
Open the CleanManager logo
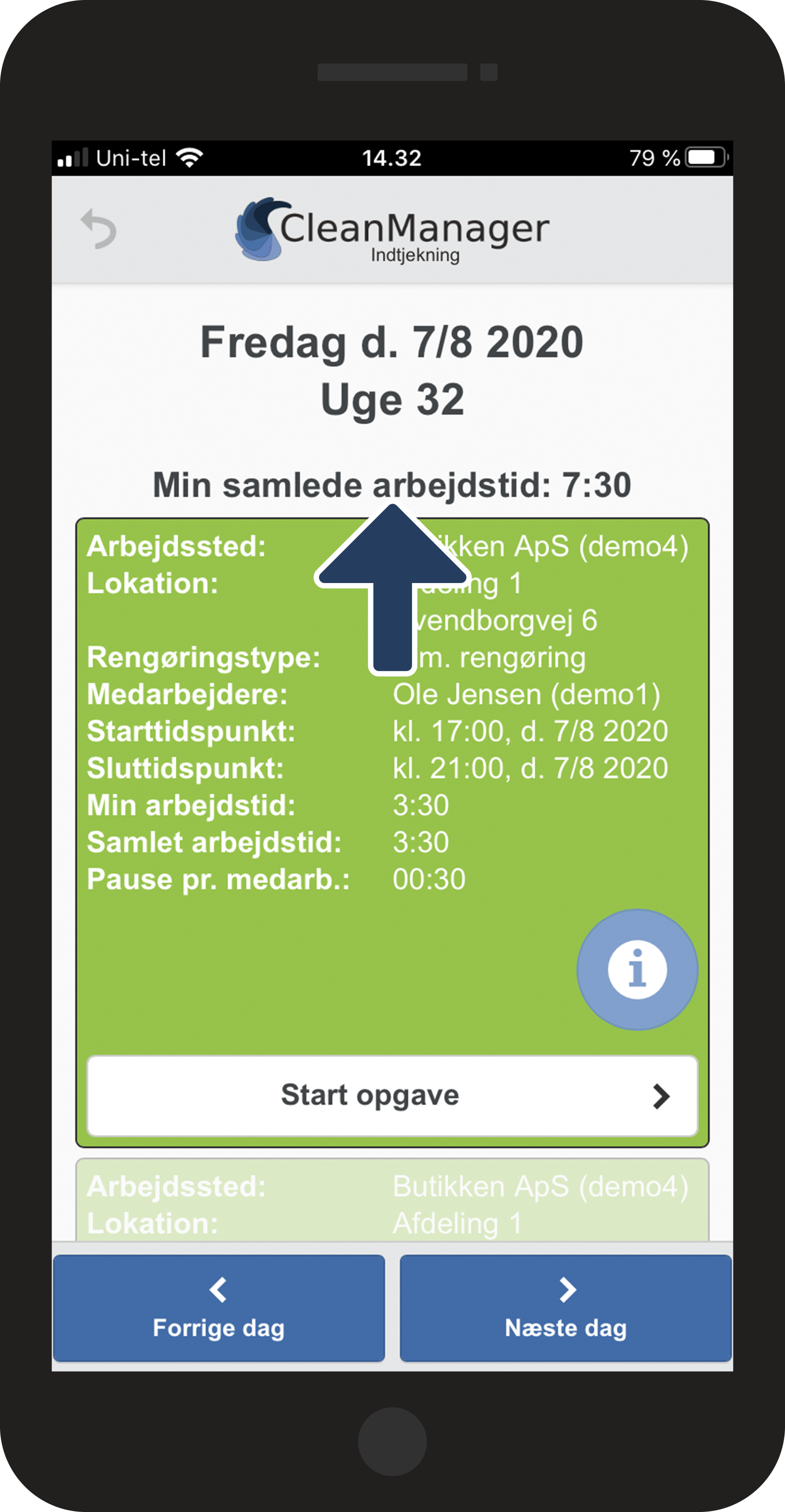click(x=393, y=229)
